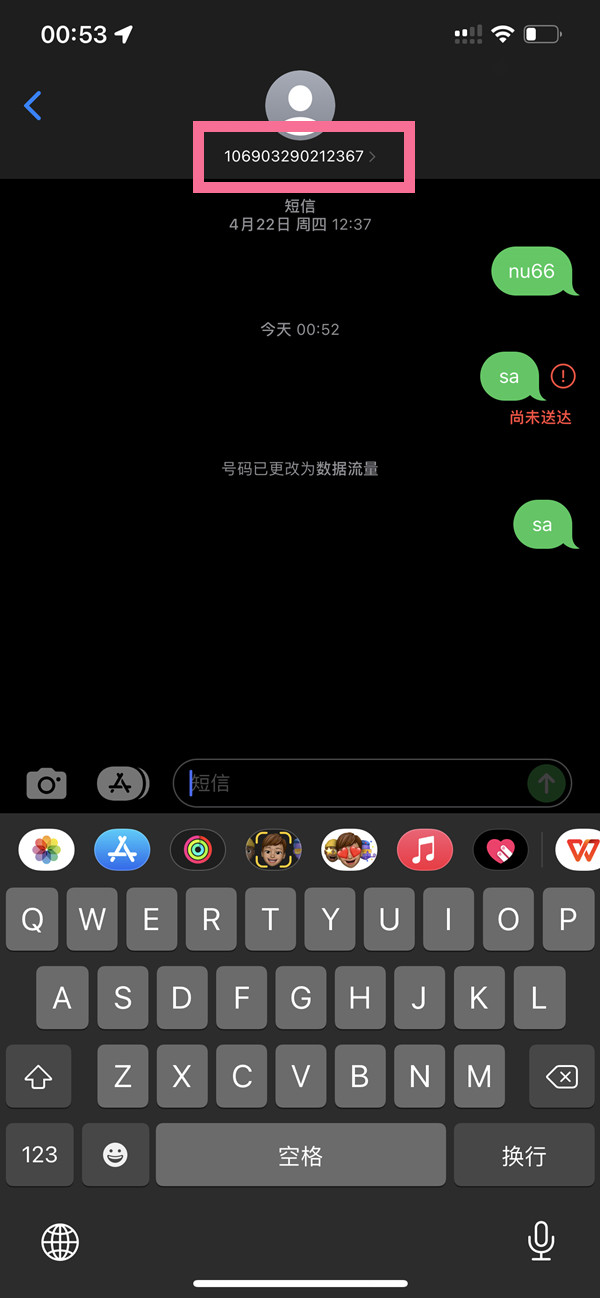This screenshot has height=1298, width=600.
Task: Open the Digital Touch heart app
Action: 501,850
